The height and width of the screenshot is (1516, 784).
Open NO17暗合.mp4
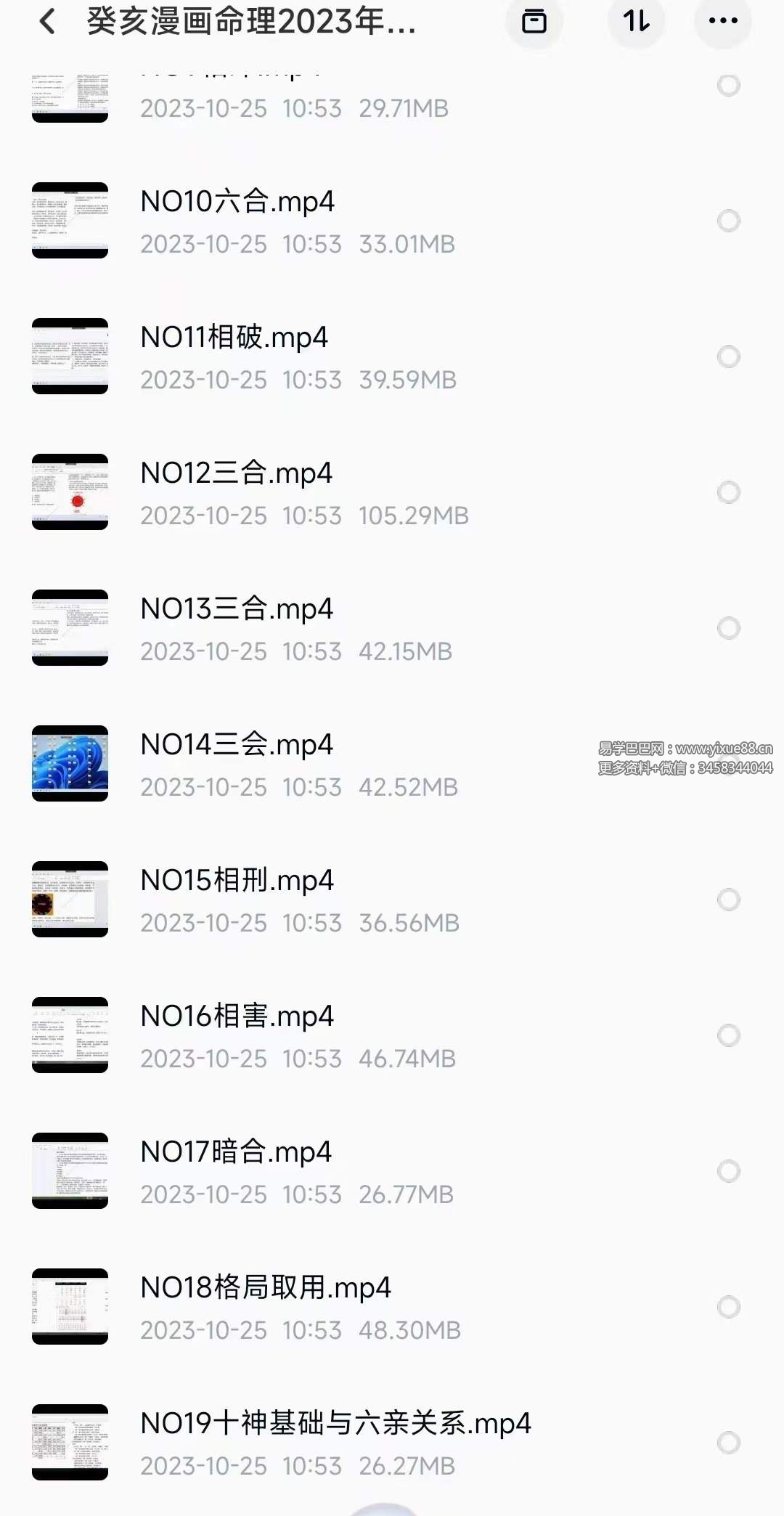[236, 1152]
